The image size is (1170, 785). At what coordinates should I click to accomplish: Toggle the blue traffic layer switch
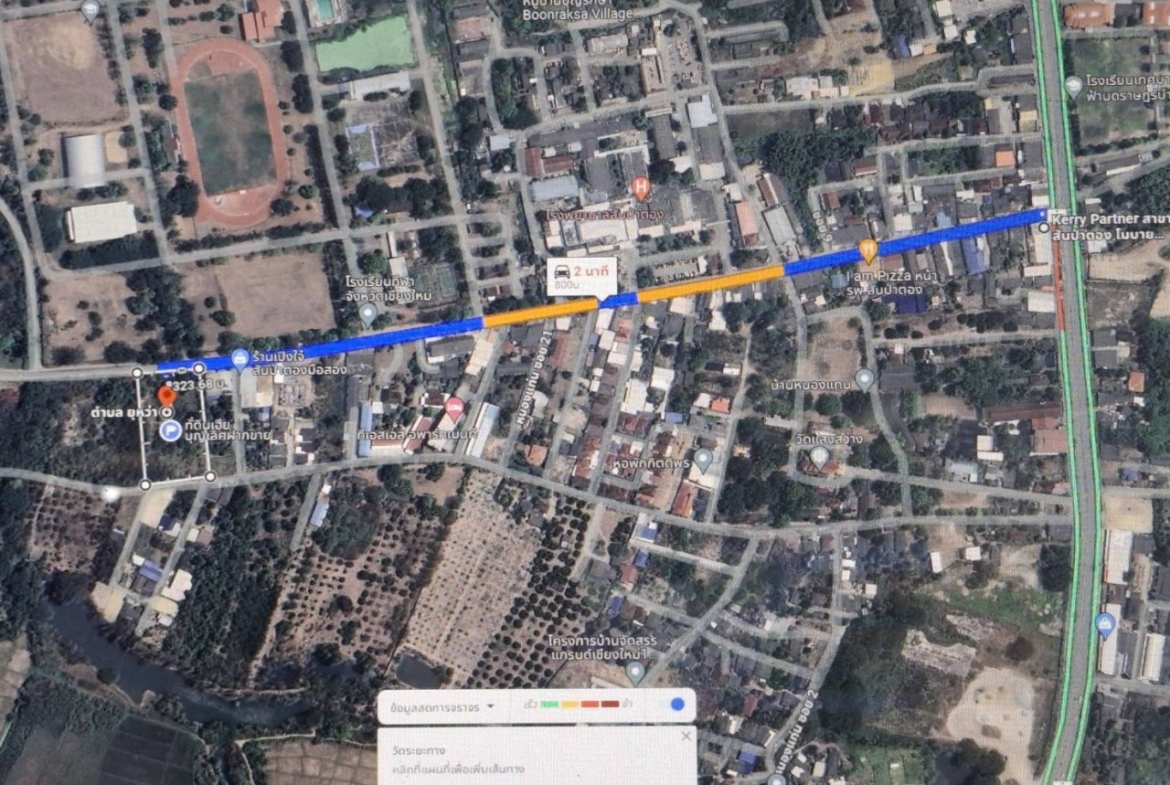point(677,705)
